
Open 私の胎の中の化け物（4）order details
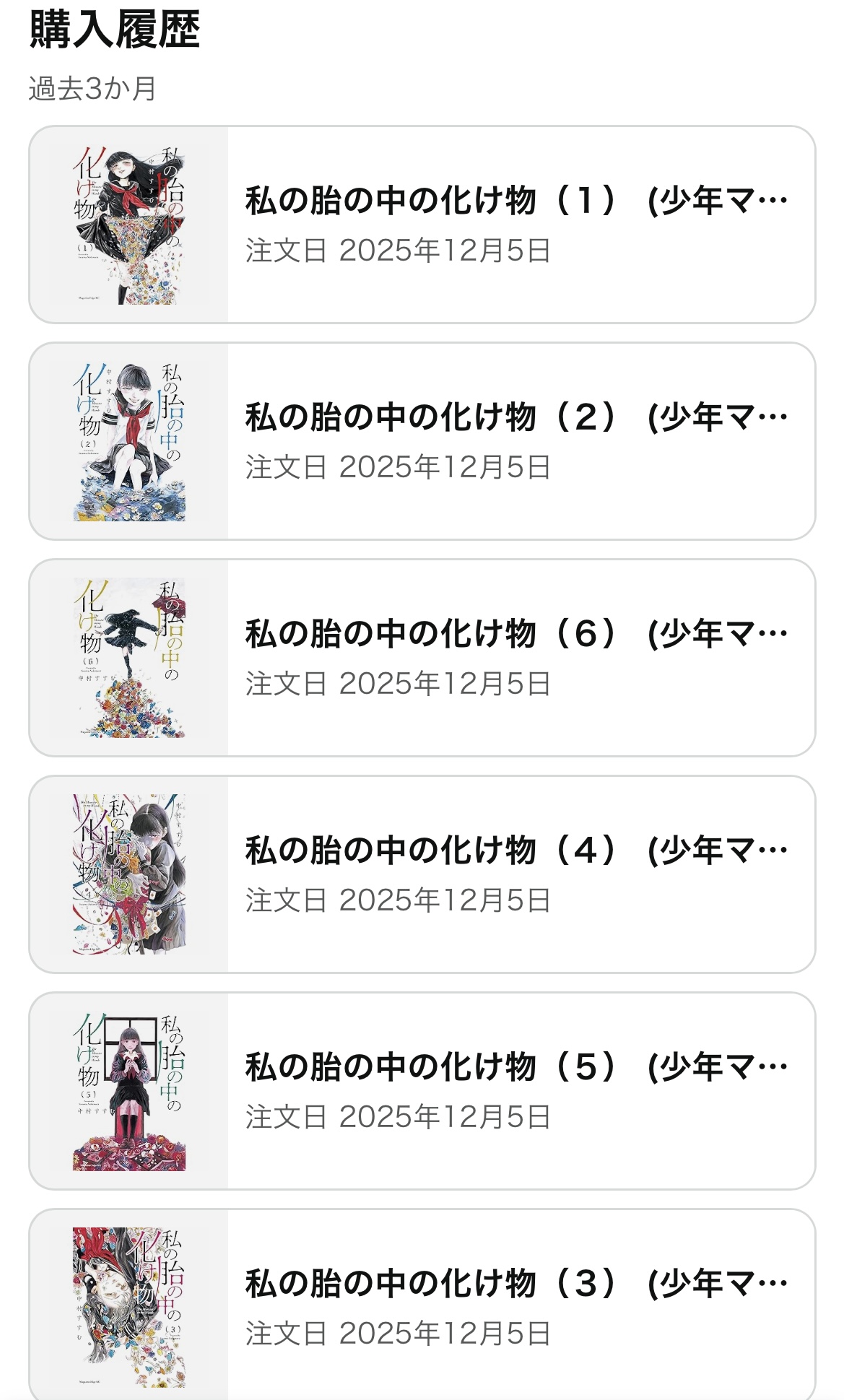tap(422, 874)
